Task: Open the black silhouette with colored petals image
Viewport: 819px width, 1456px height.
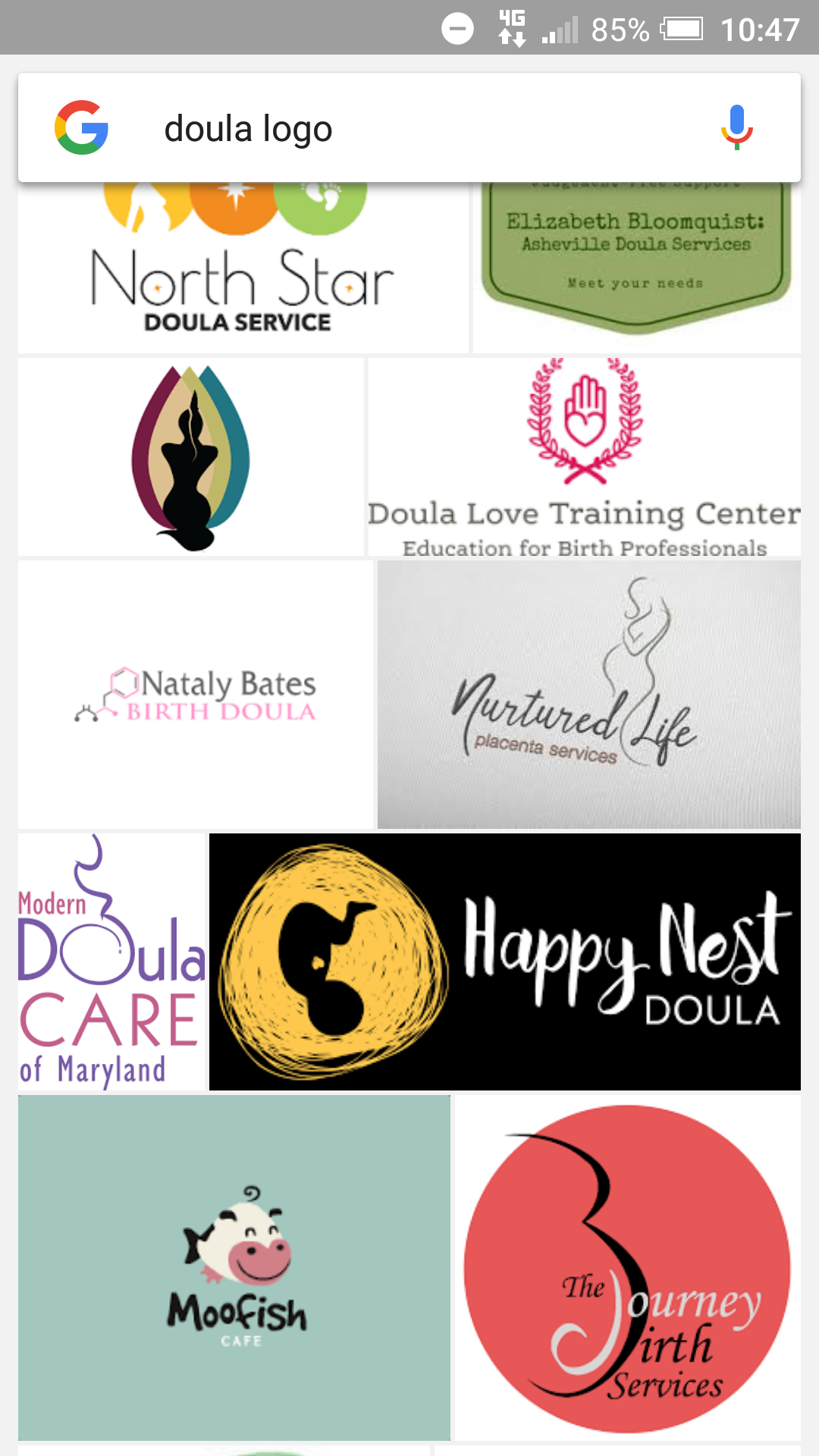Action: coord(191,457)
